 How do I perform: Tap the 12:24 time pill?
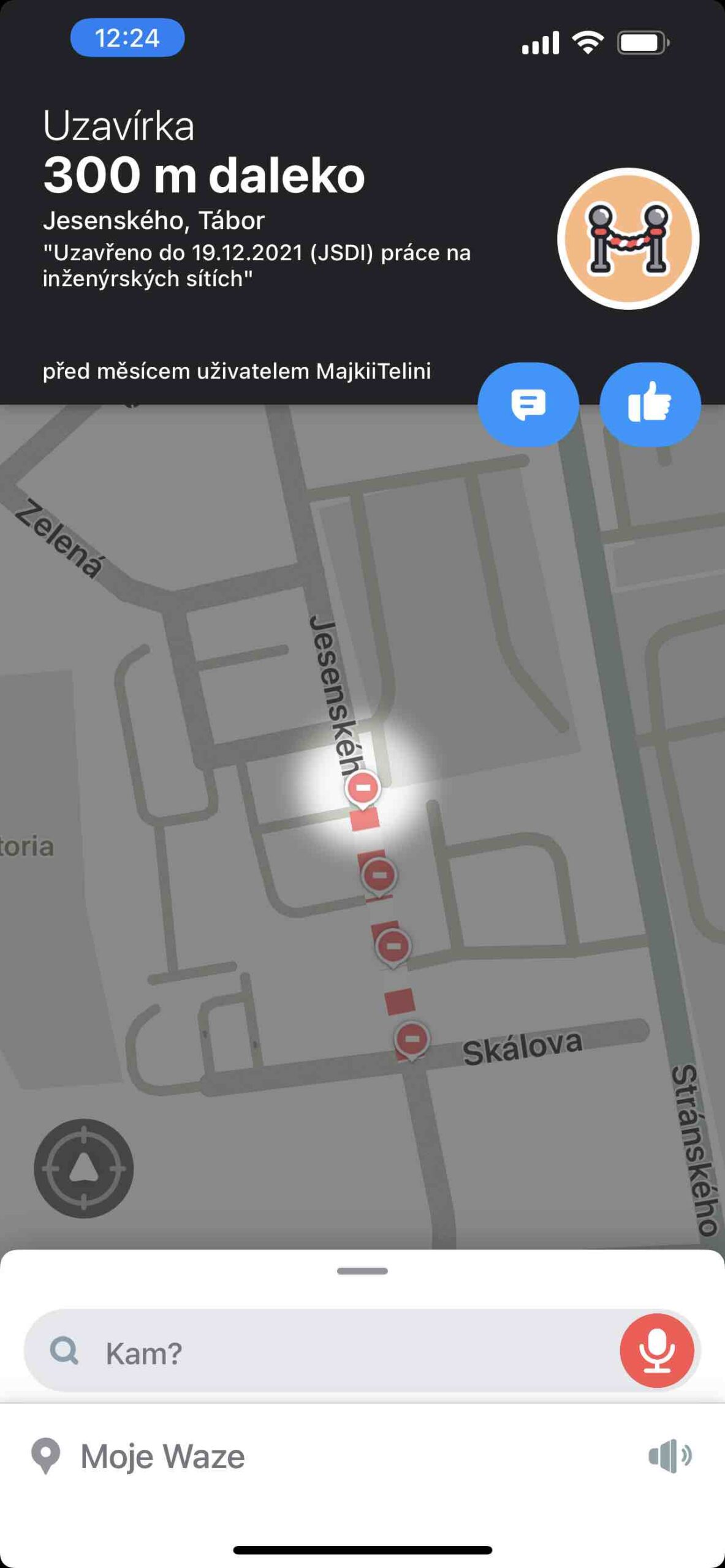pos(128,38)
